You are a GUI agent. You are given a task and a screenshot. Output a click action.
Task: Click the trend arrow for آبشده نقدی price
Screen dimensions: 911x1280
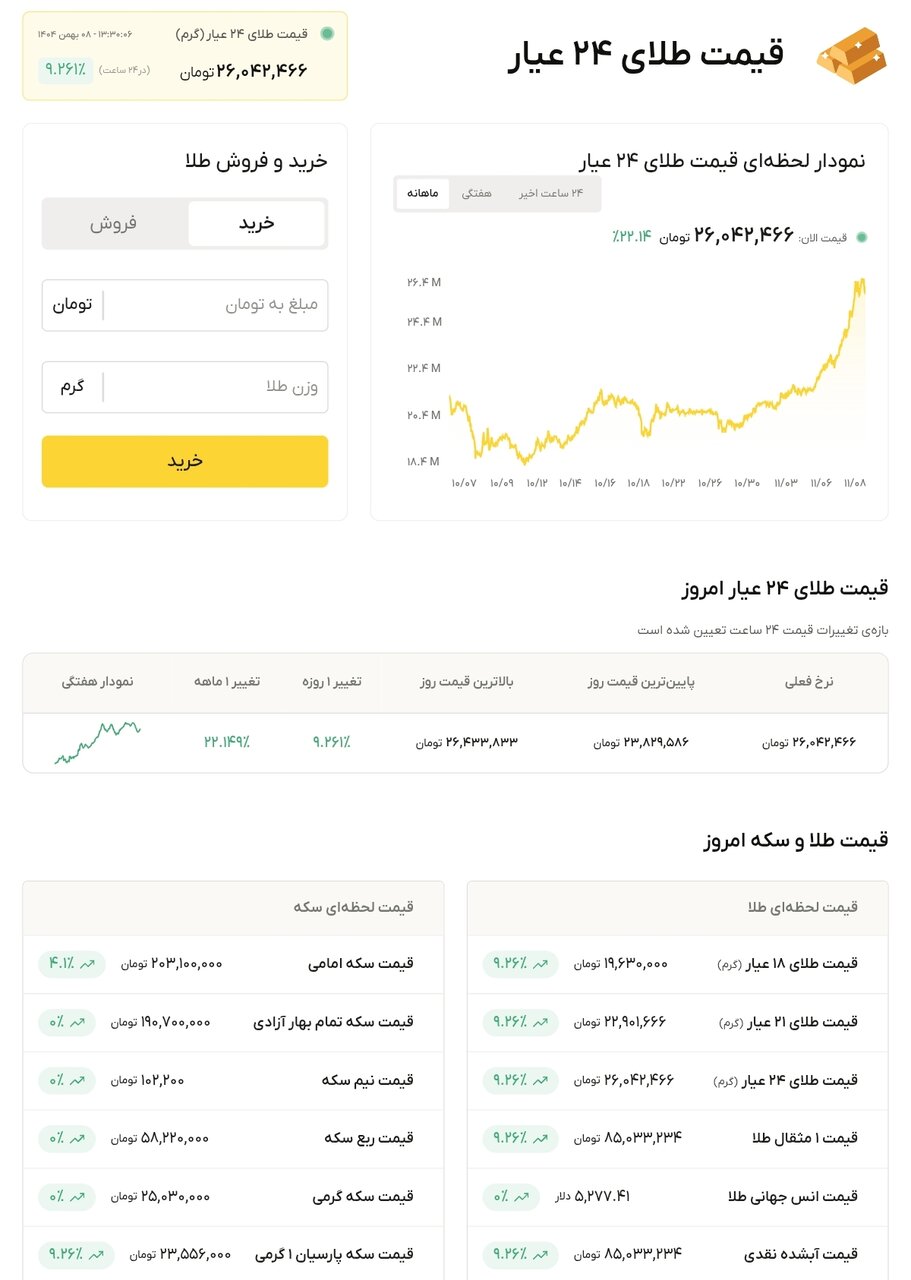click(x=543, y=1255)
